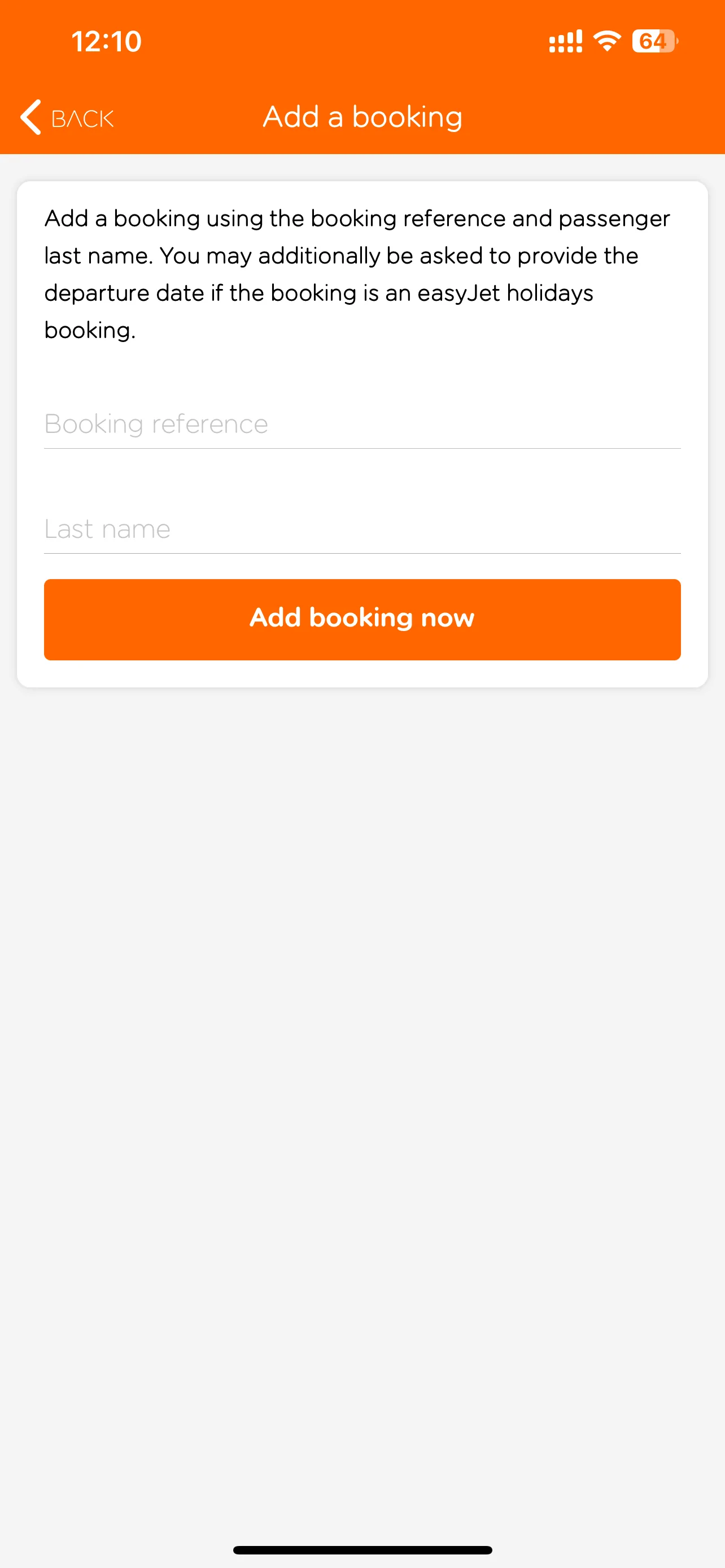Go back using the BACK button

(x=67, y=117)
